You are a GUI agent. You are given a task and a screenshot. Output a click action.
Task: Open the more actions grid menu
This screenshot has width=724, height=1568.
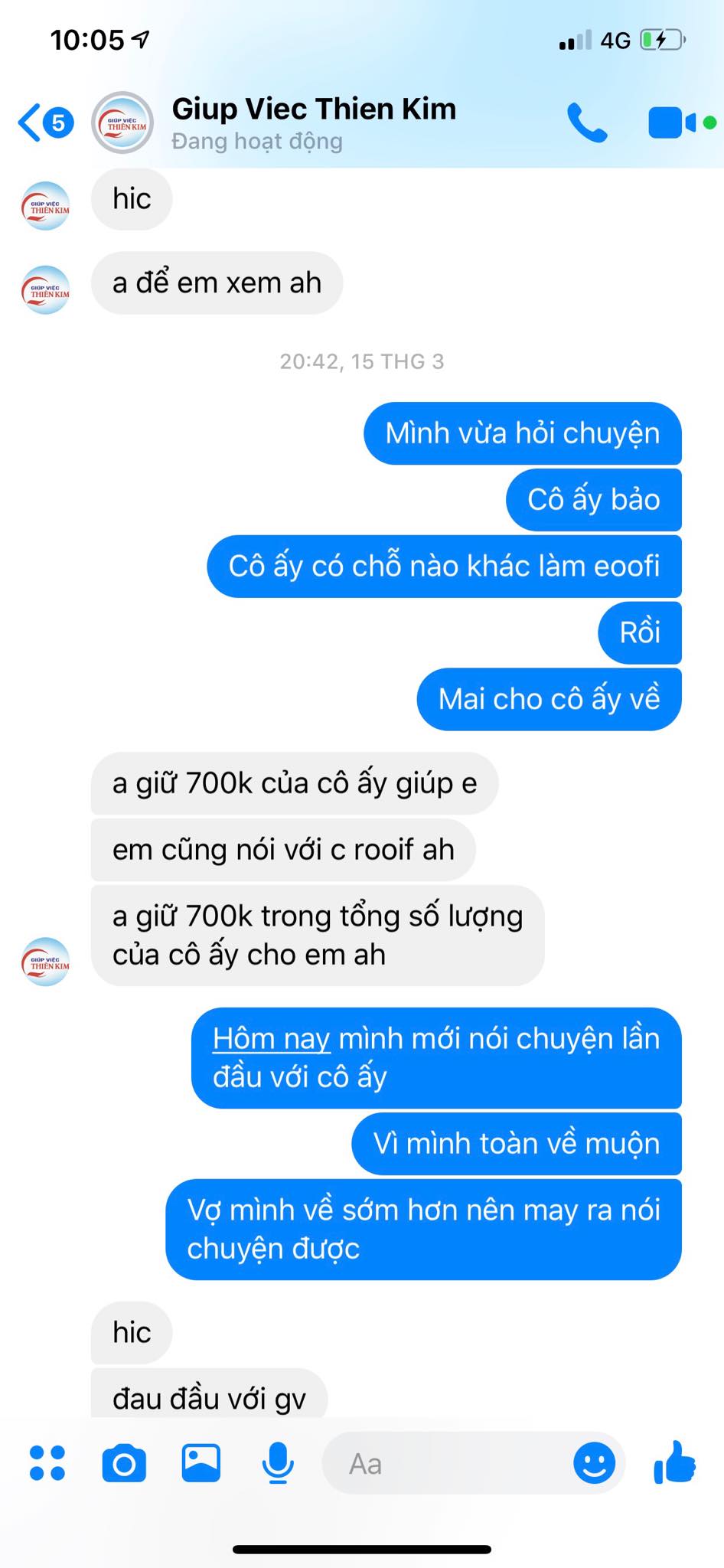coord(47,1463)
